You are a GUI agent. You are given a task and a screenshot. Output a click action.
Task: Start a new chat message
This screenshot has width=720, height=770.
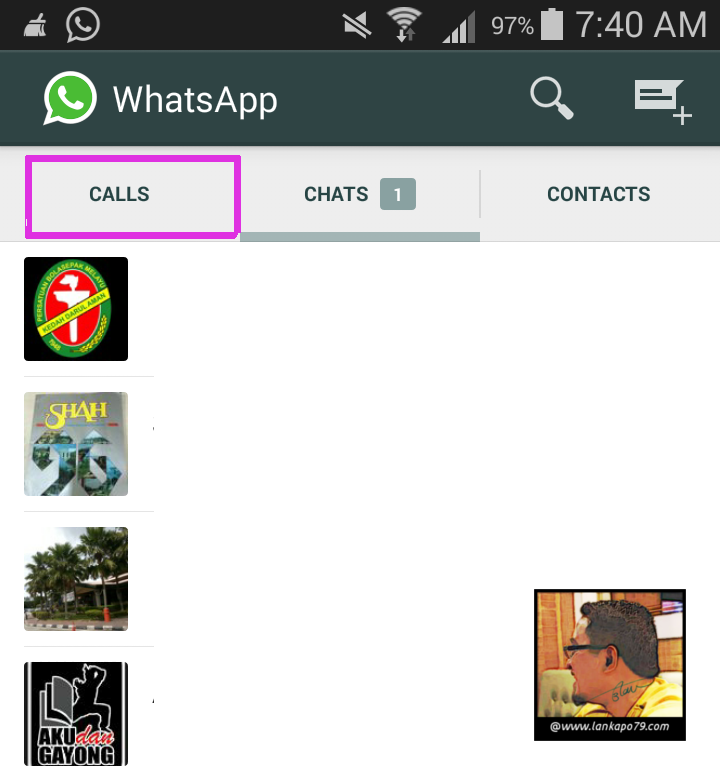click(x=663, y=101)
